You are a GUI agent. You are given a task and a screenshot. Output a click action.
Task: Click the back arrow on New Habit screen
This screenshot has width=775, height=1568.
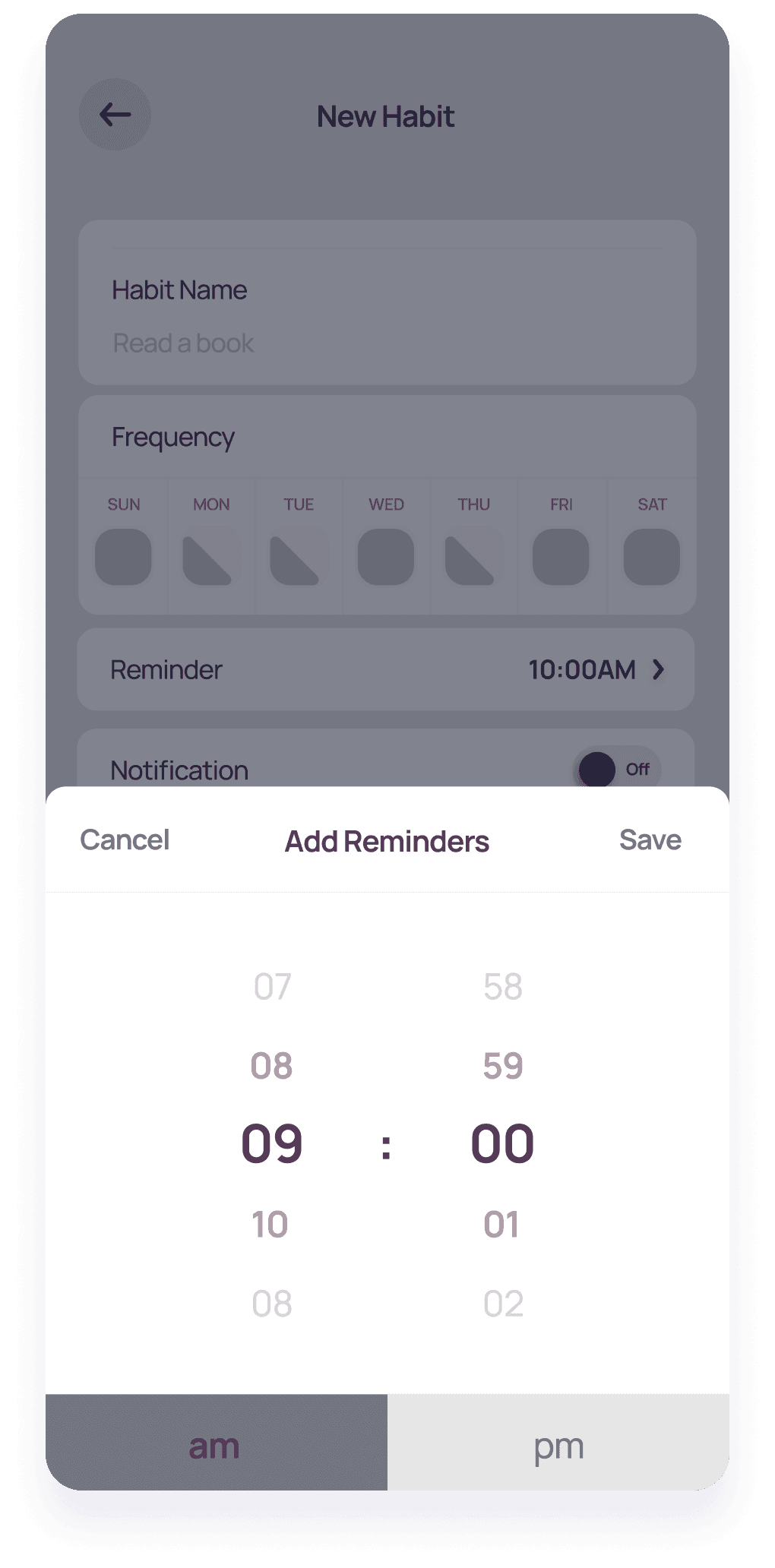pos(112,115)
